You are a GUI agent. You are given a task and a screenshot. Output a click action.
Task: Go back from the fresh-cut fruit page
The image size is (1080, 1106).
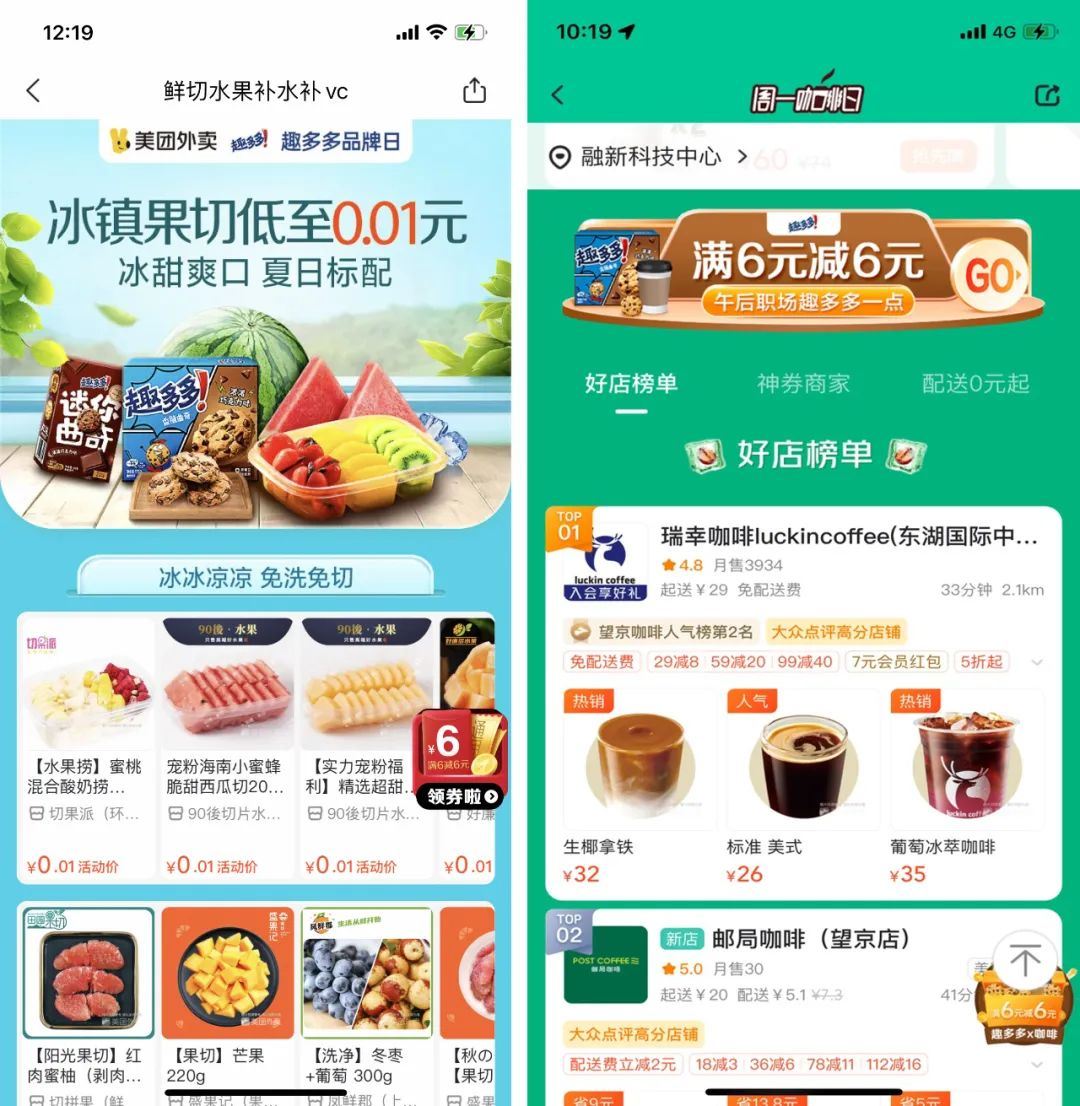[33, 91]
